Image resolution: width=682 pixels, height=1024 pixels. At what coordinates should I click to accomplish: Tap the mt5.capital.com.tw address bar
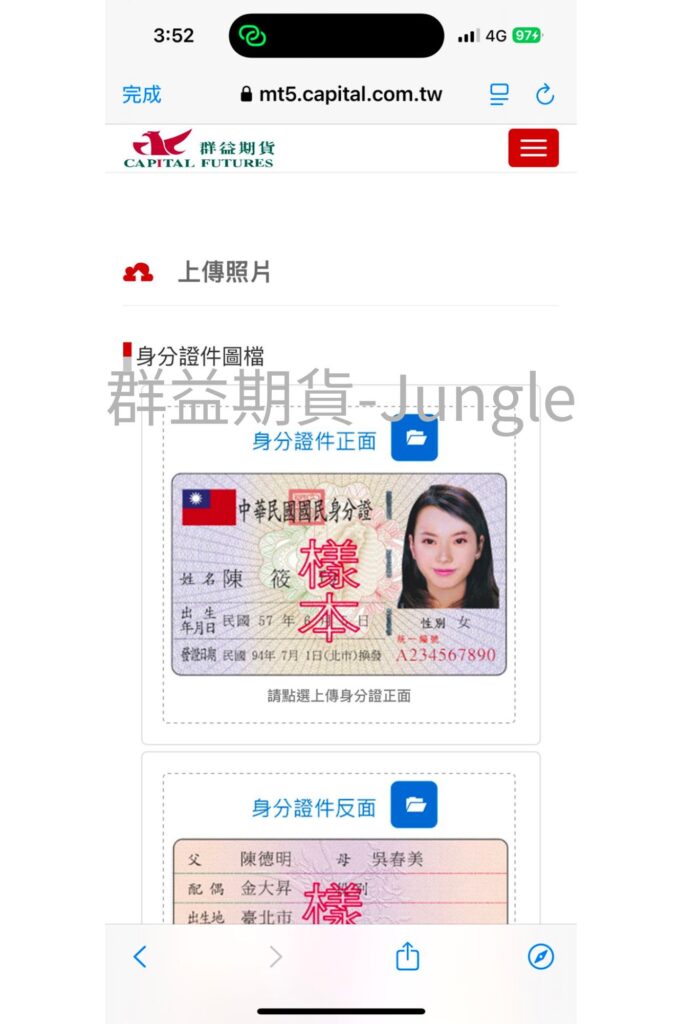tap(341, 95)
